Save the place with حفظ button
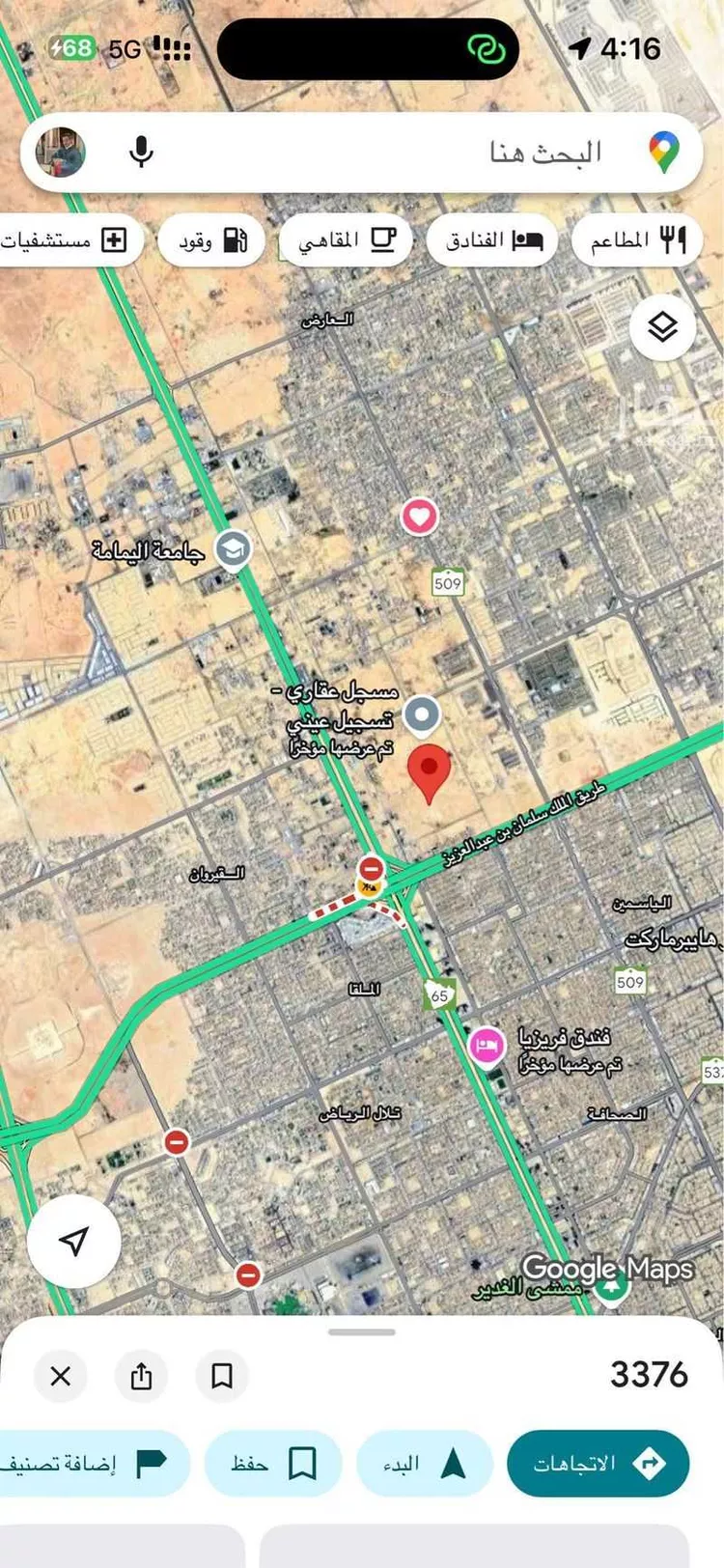This screenshot has width=724, height=1568. [273, 1464]
